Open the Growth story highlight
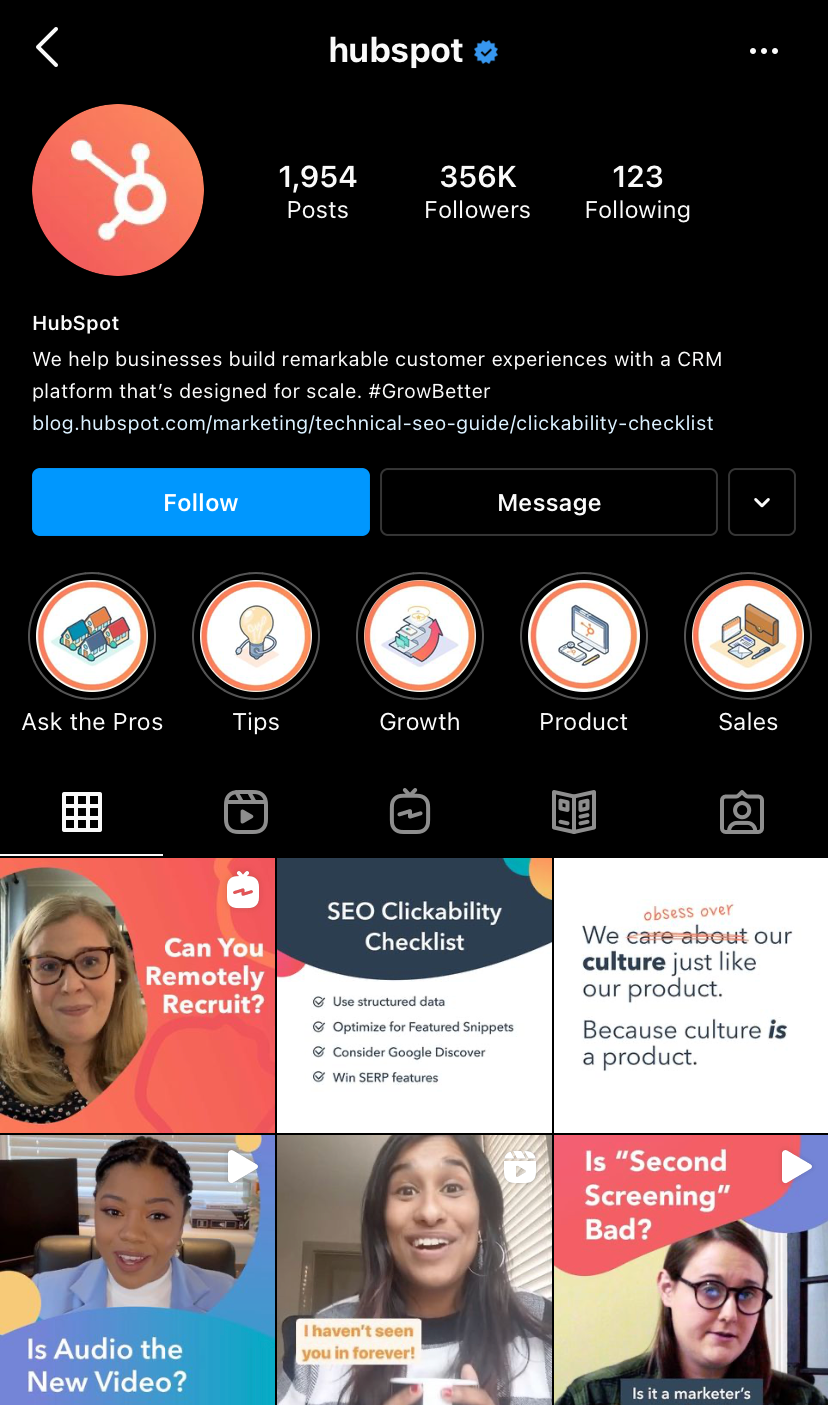The height and width of the screenshot is (1405, 828). click(x=420, y=636)
